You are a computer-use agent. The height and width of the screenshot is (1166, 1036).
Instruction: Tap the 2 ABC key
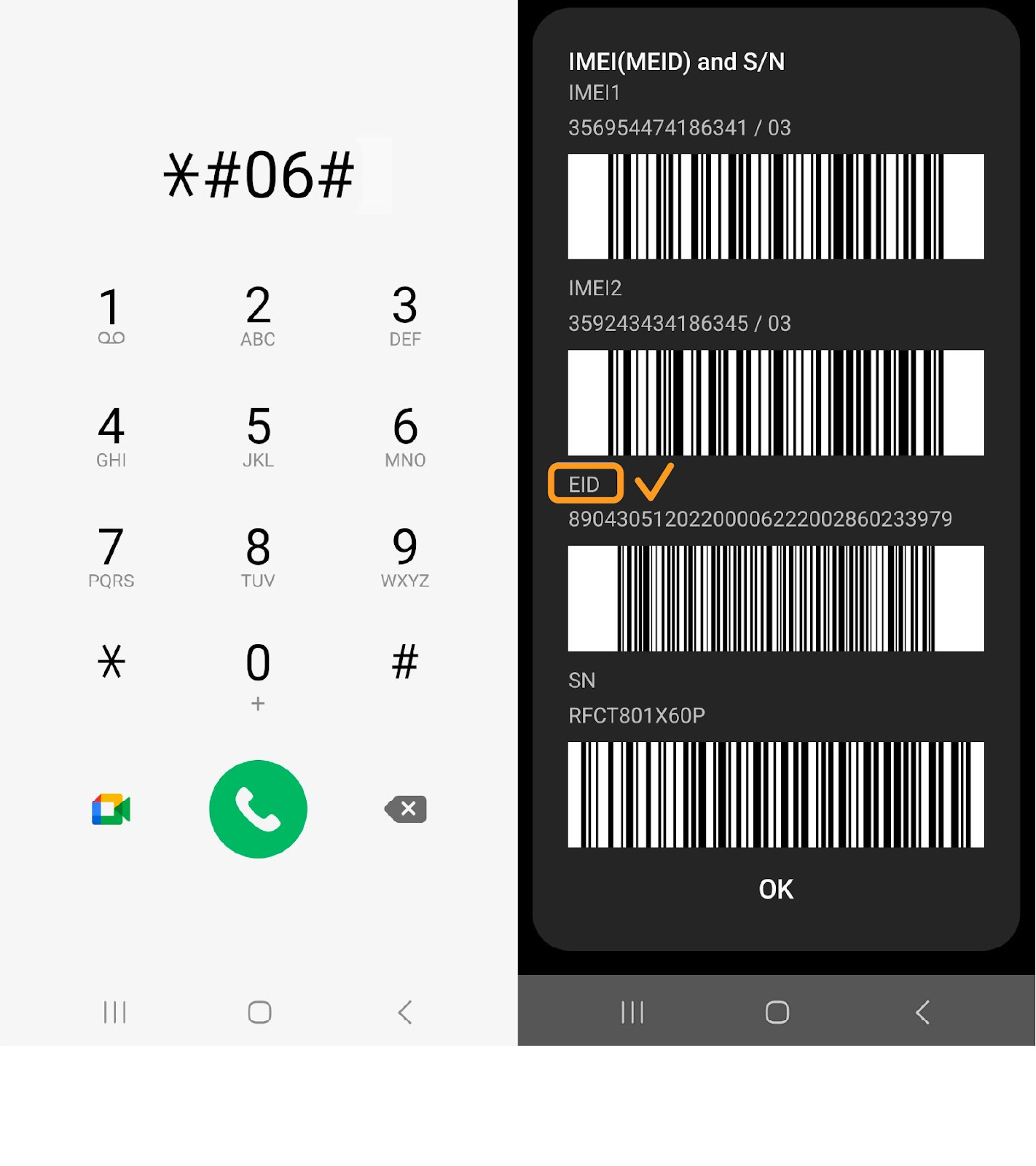258,315
